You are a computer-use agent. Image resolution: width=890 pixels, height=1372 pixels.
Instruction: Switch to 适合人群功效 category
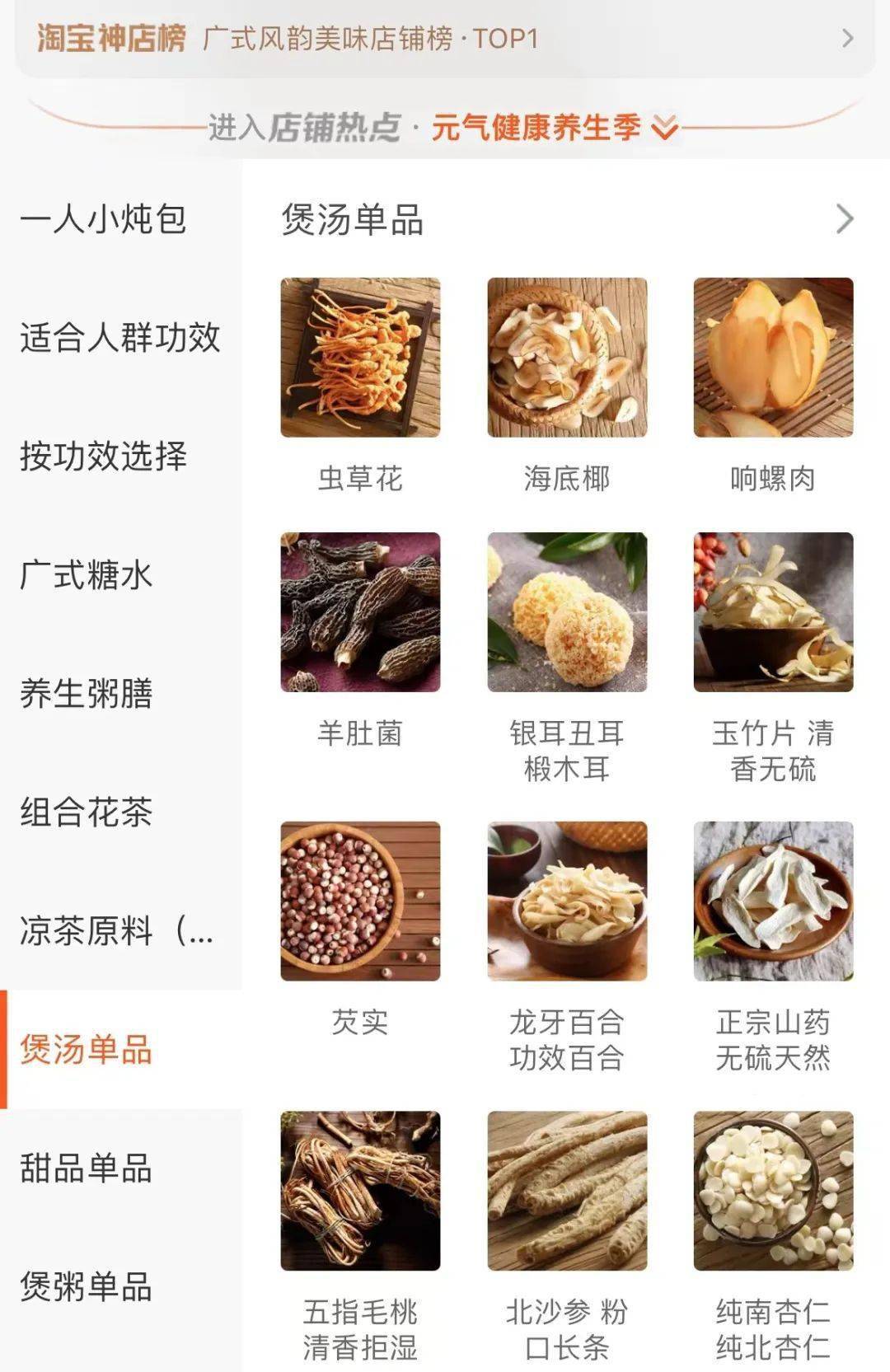(120, 338)
